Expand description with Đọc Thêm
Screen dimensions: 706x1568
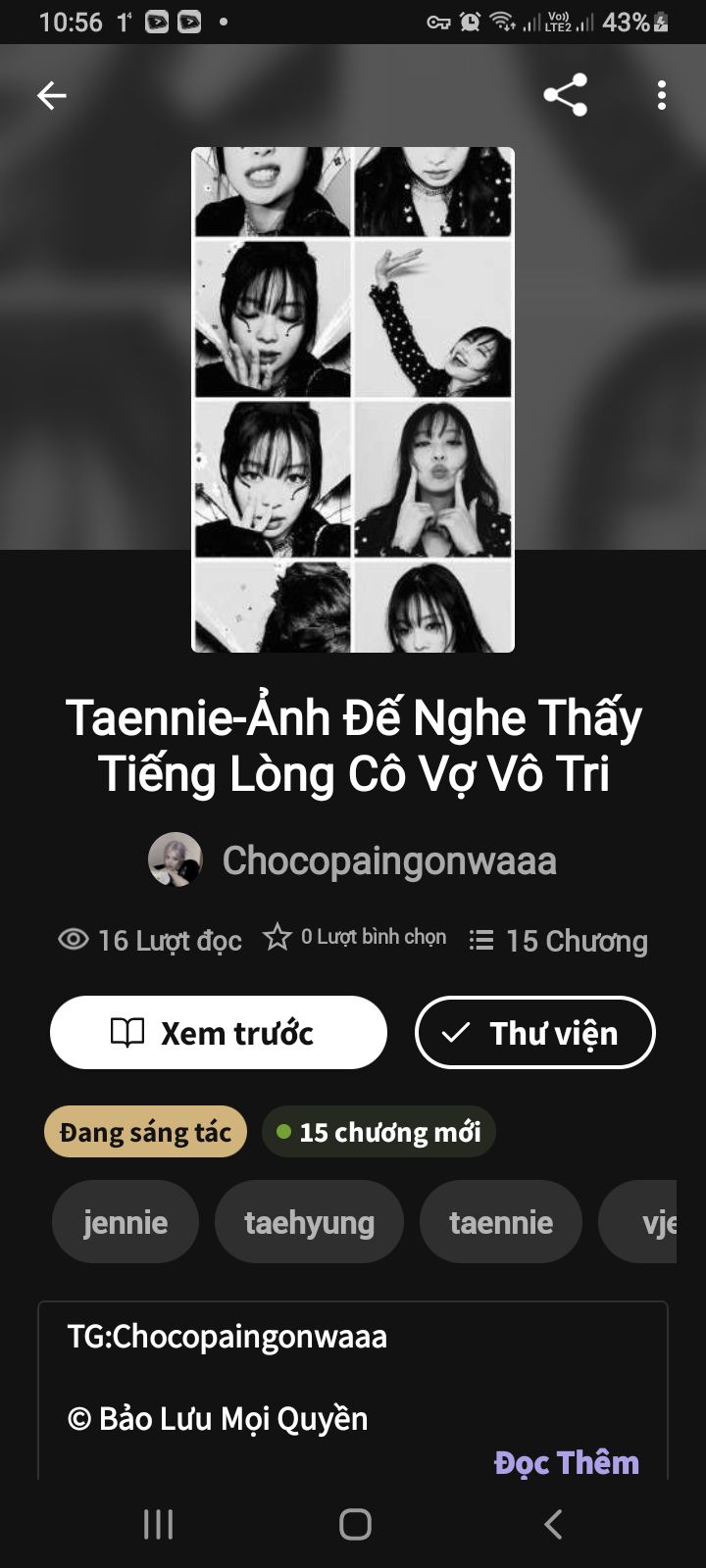(x=566, y=1462)
